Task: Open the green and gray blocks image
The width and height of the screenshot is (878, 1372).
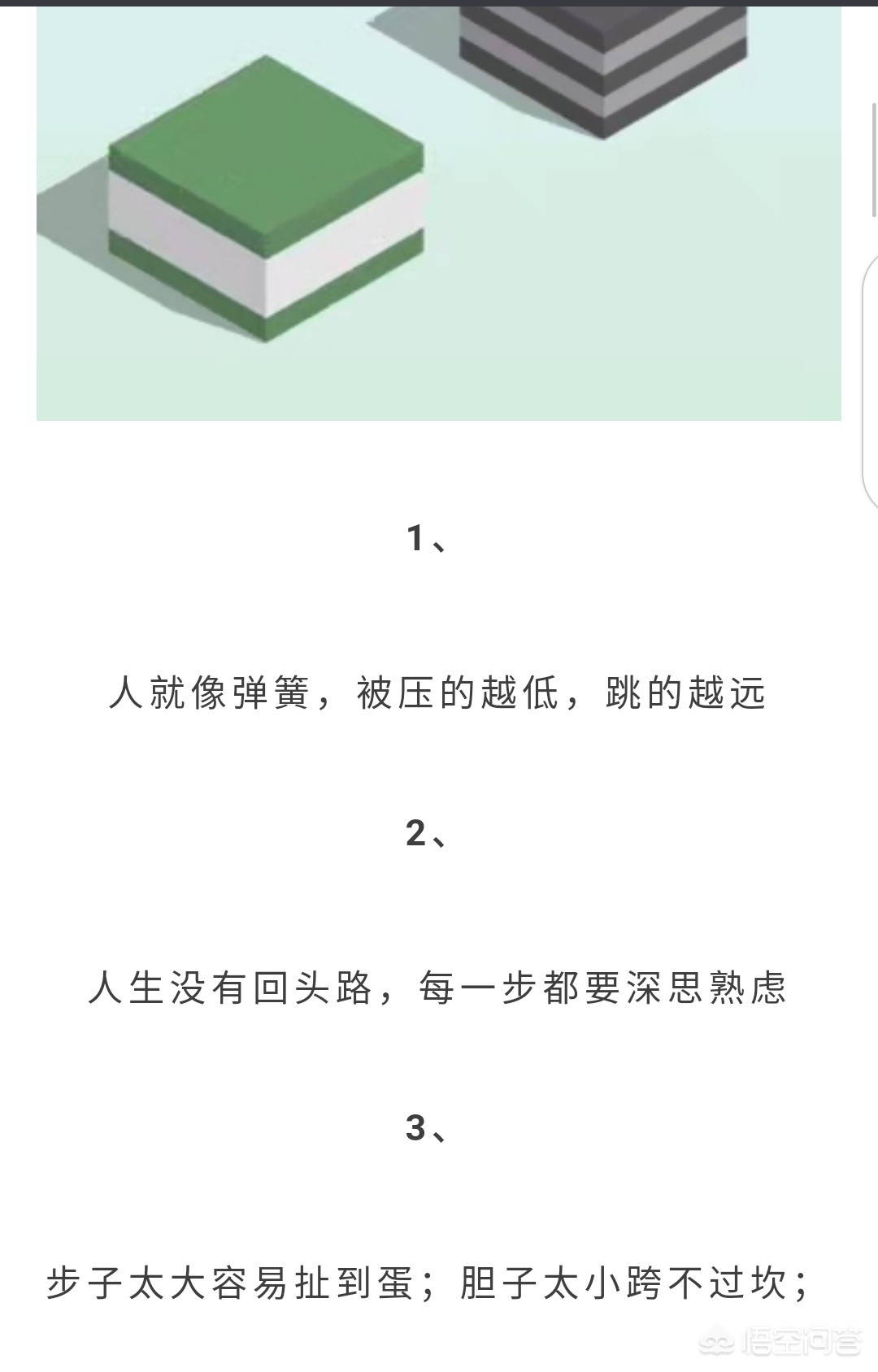Action: pos(439,211)
